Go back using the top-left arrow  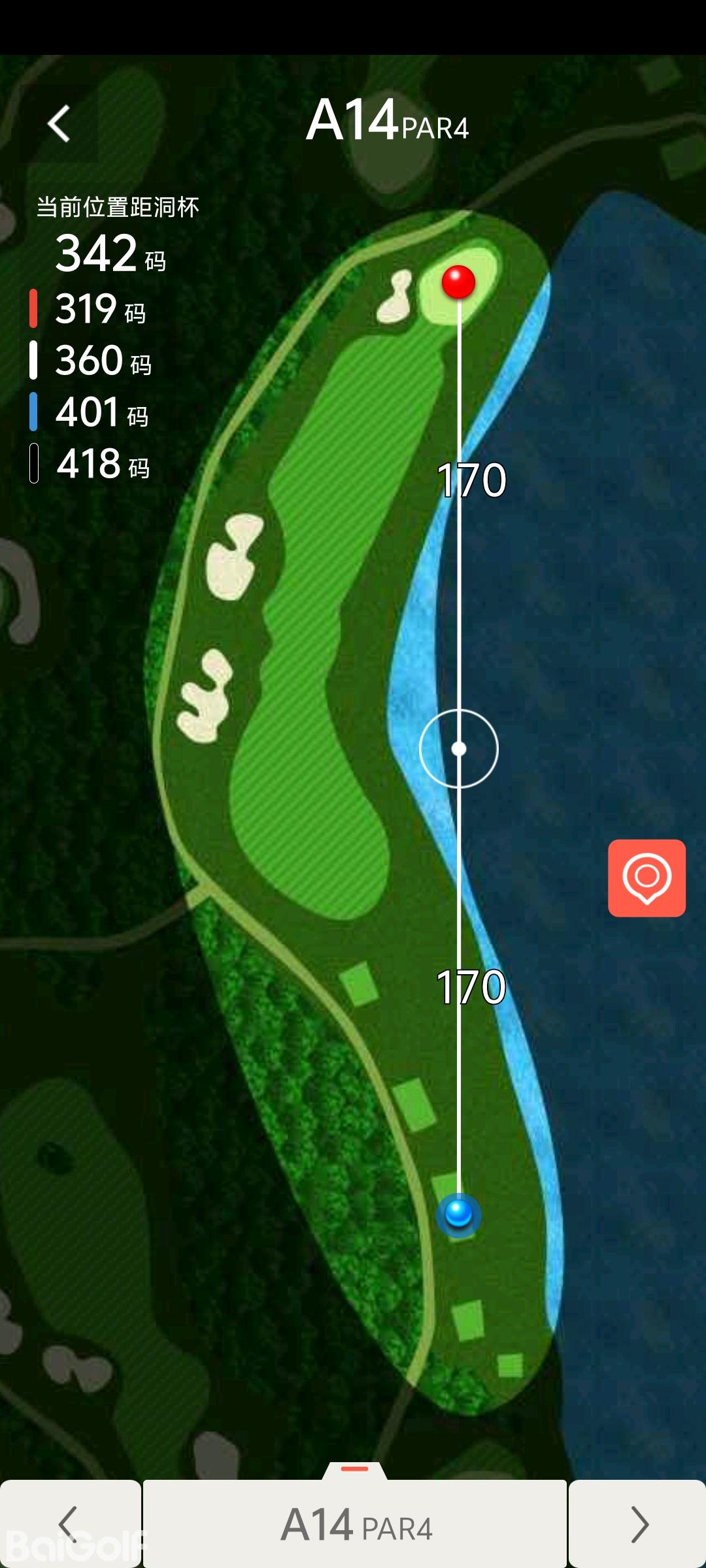tap(59, 123)
